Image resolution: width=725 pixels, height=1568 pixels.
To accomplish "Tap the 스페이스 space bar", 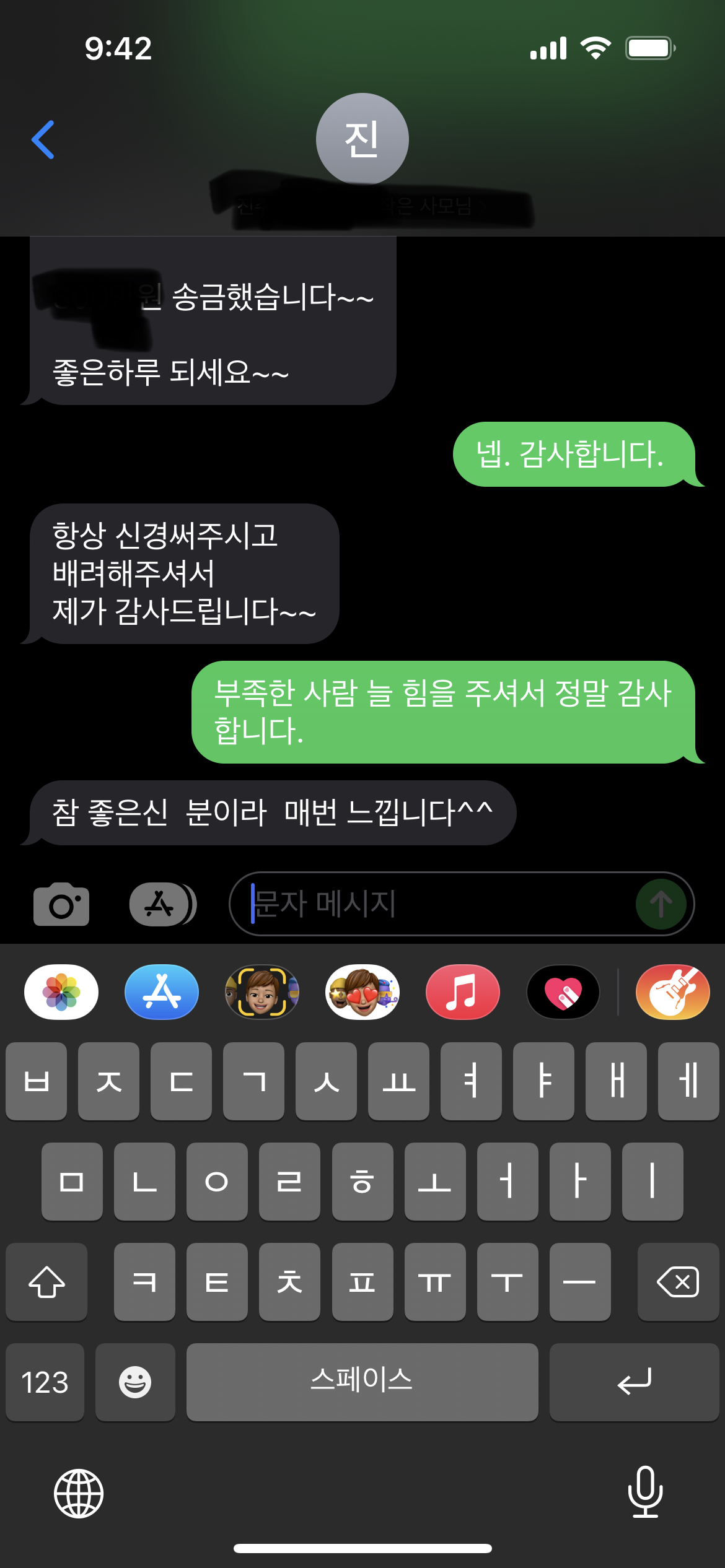I will coord(362,1382).
